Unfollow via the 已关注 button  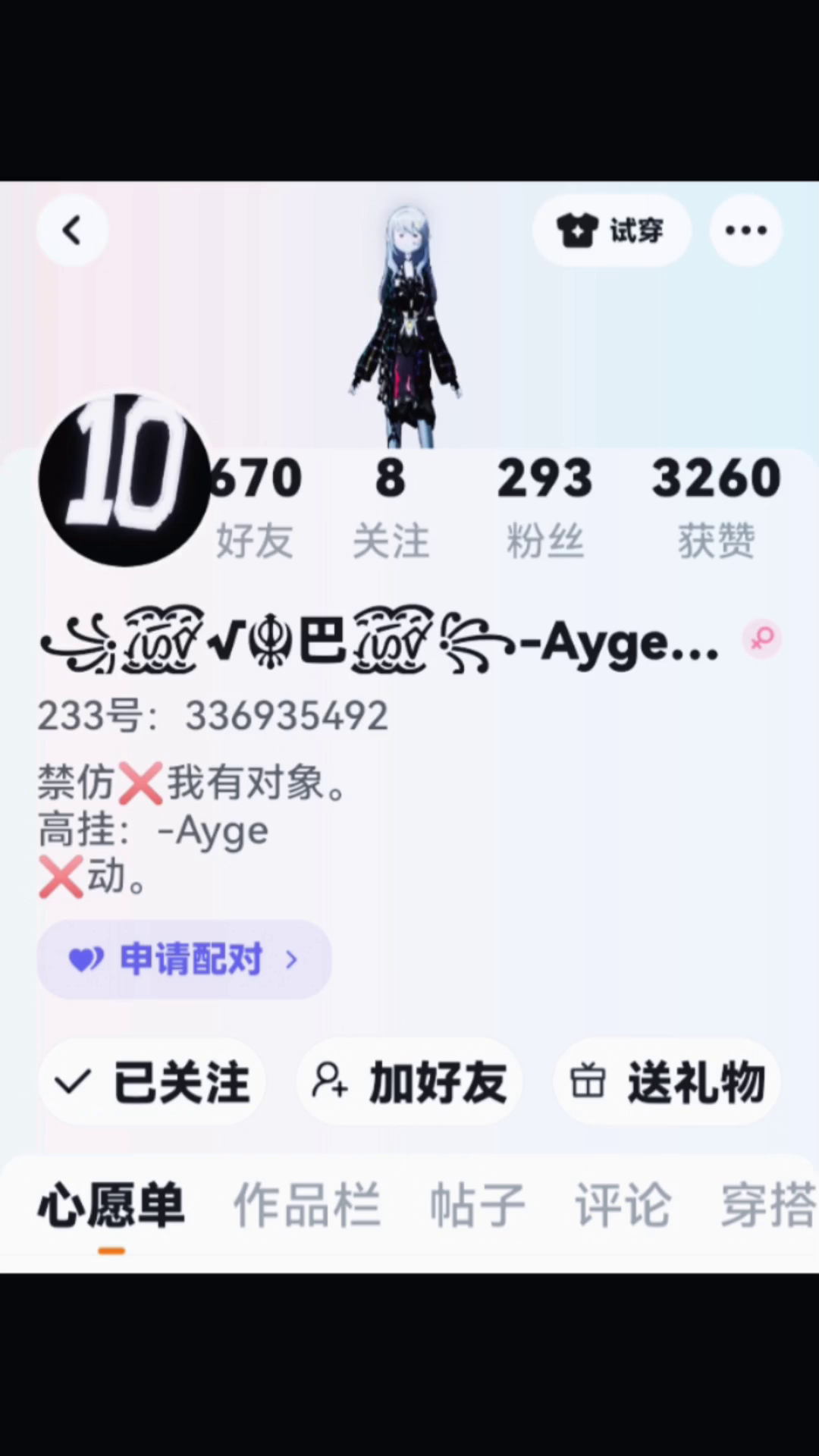tap(152, 1081)
